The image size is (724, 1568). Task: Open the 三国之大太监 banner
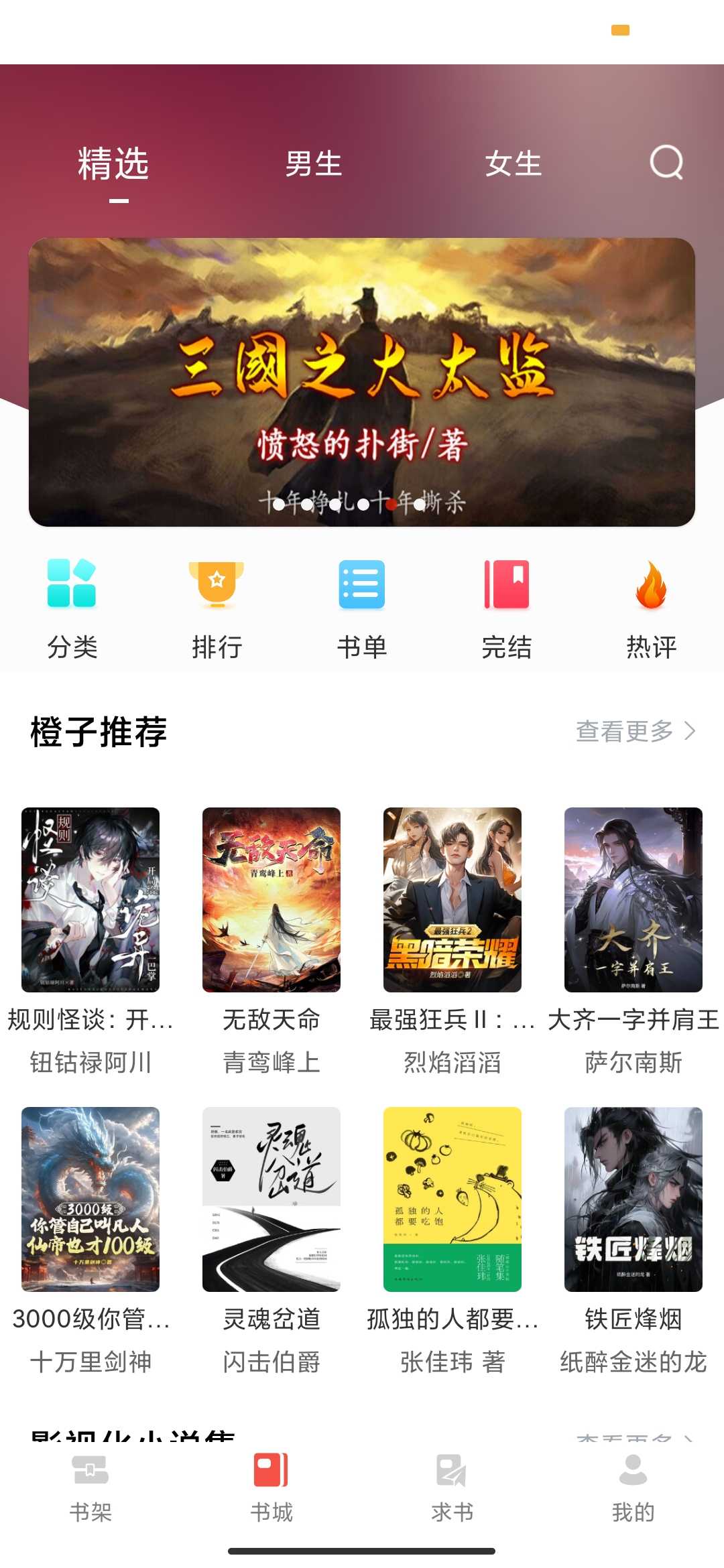point(362,382)
